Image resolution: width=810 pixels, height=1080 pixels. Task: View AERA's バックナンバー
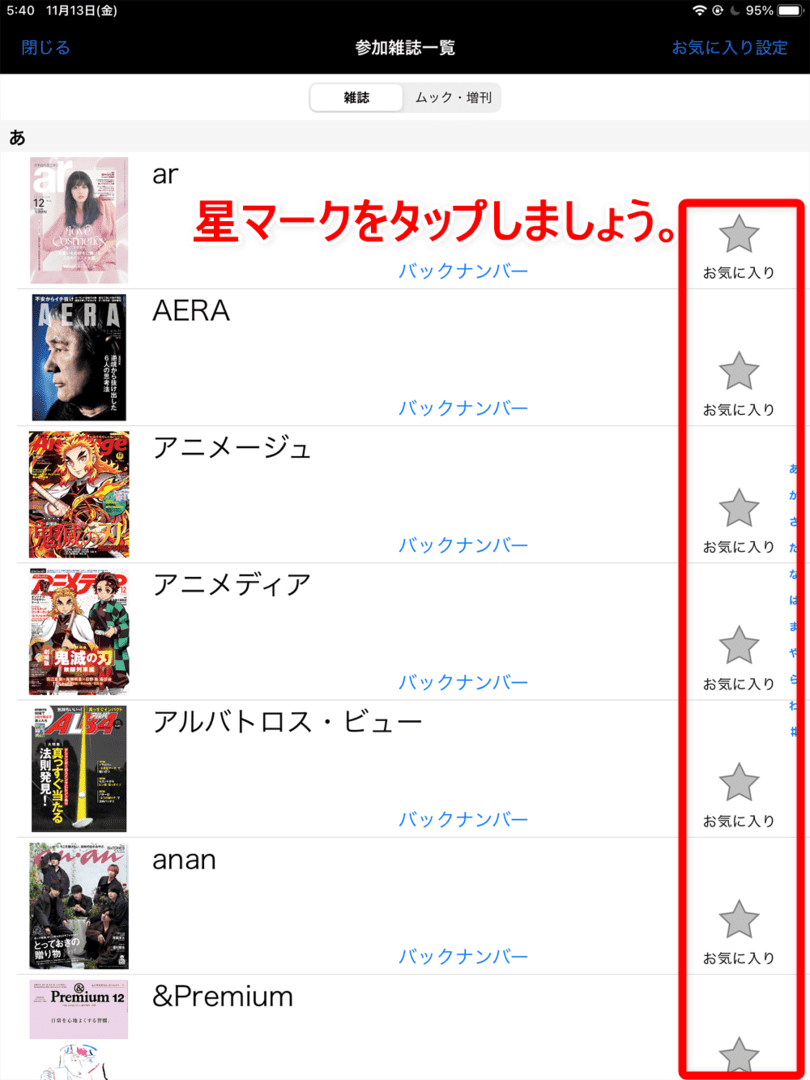coord(463,408)
